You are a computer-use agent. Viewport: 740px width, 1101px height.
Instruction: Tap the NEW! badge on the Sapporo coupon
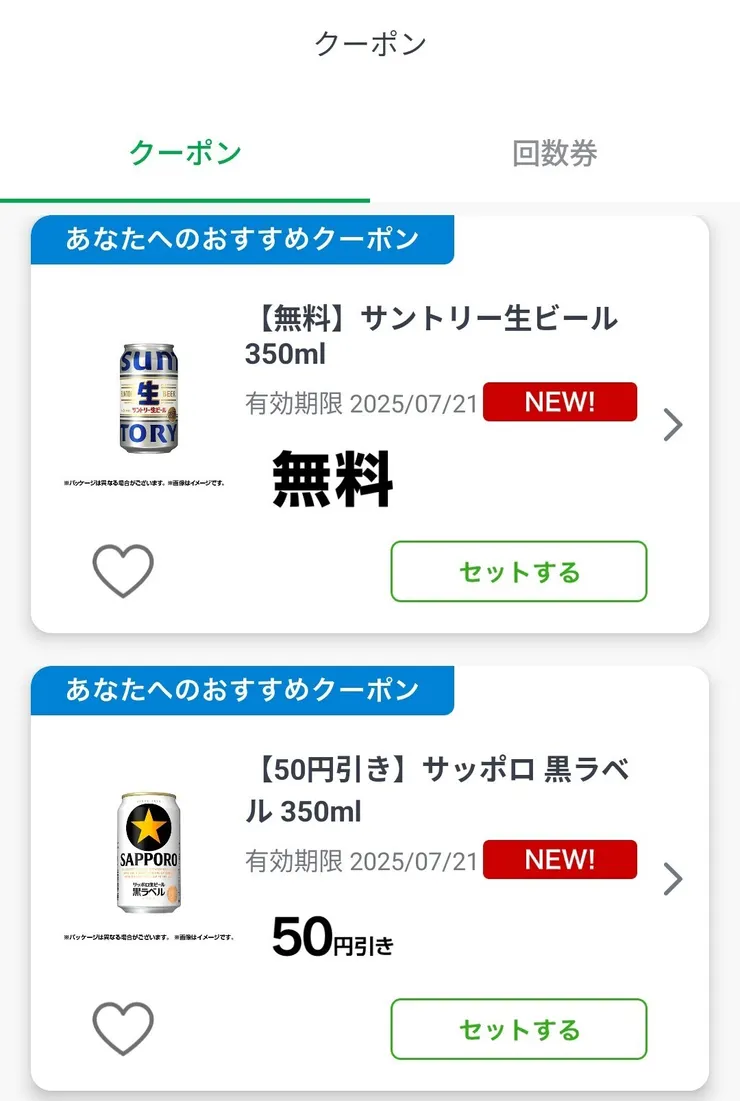560,858
